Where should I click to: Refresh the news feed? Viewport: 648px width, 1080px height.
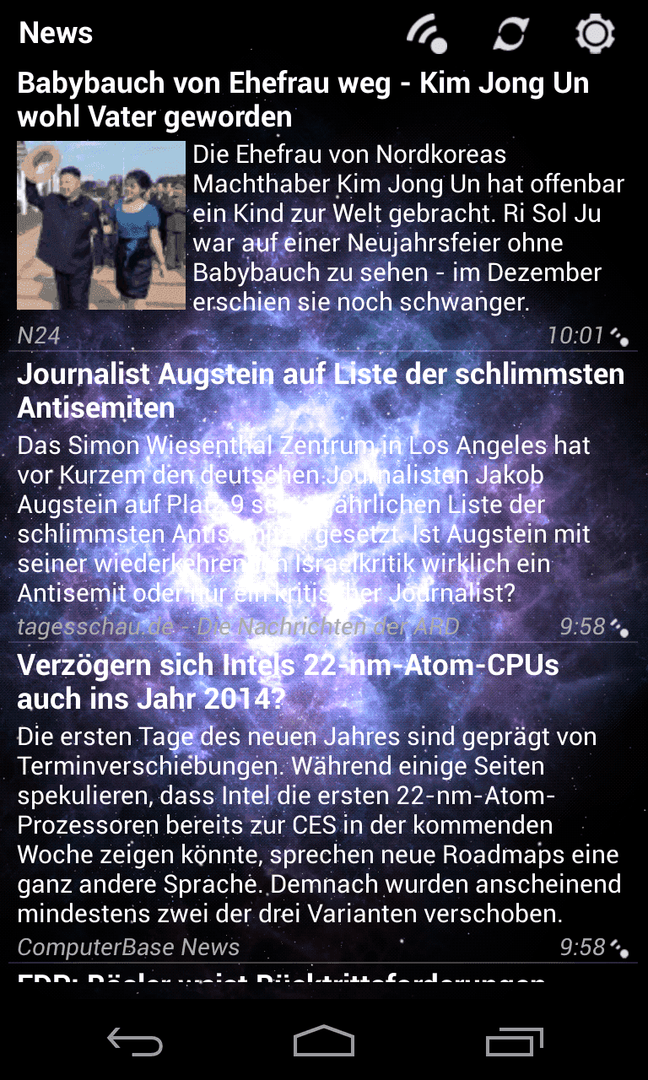[511, 34]
